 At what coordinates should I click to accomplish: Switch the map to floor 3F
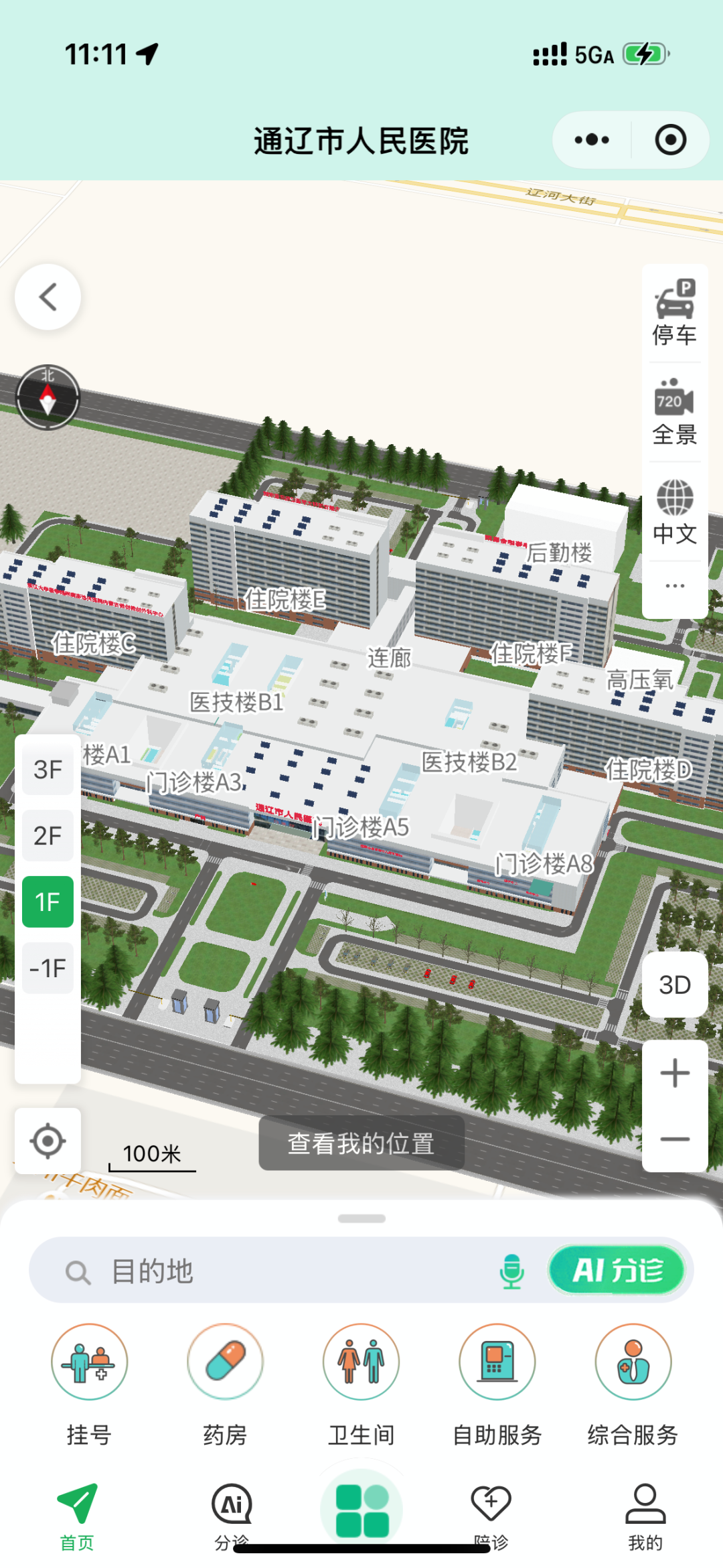pyautogui.click(x=48, y=770)
